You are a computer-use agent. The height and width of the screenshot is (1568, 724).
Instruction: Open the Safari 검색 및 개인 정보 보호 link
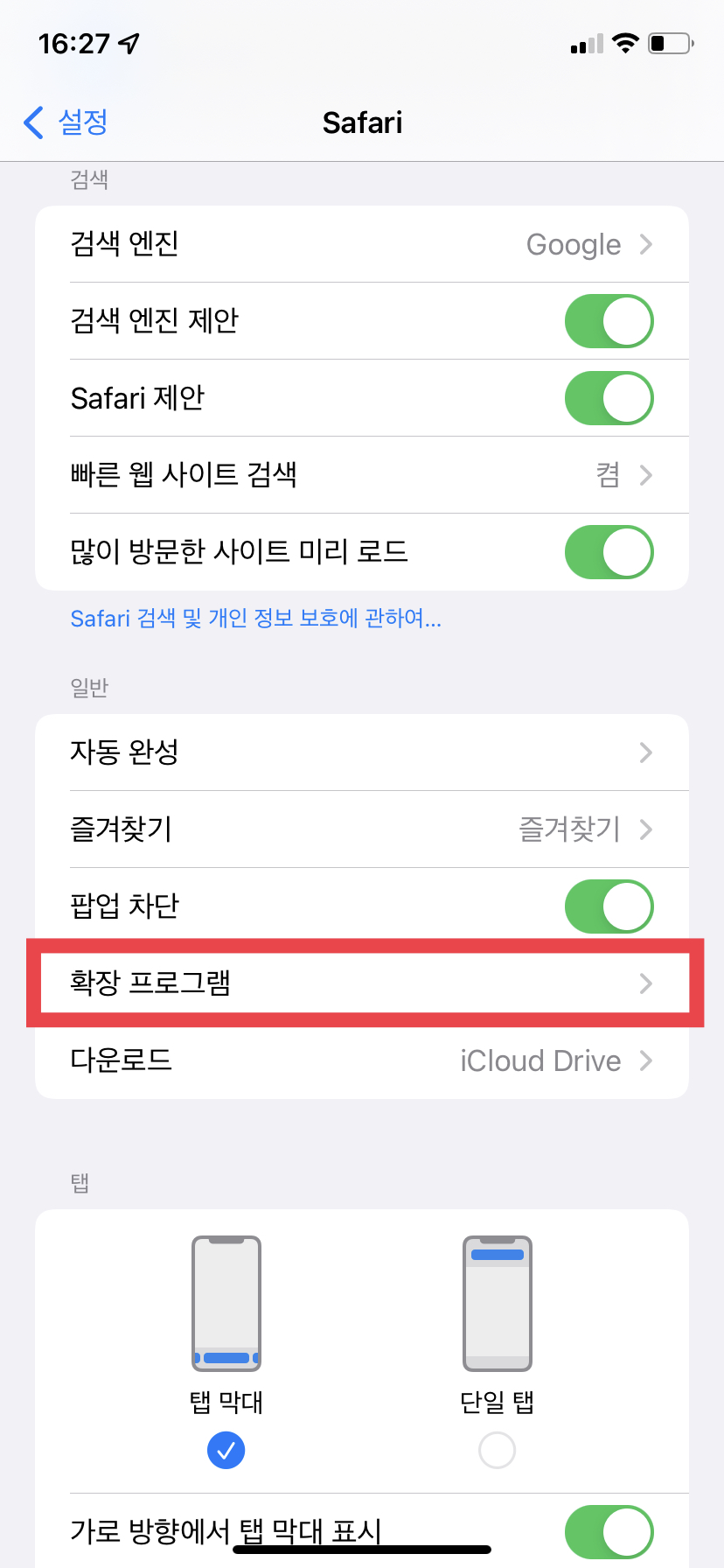tap(255, 619)
